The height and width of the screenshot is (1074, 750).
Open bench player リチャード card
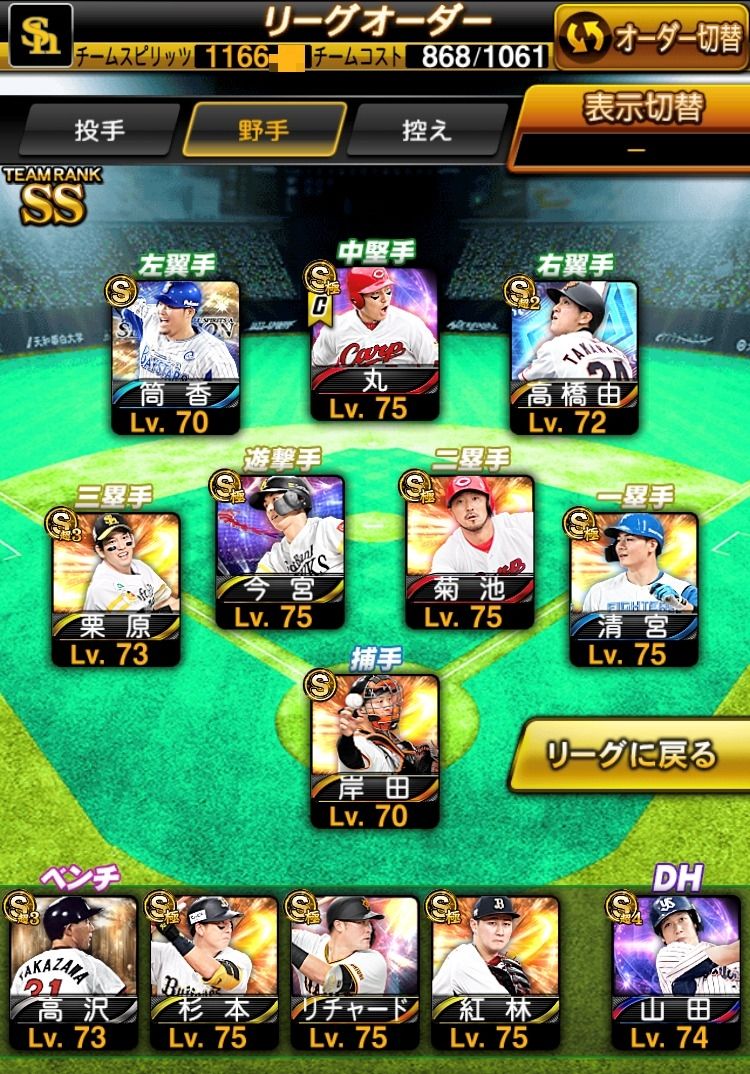pos(354,973)
